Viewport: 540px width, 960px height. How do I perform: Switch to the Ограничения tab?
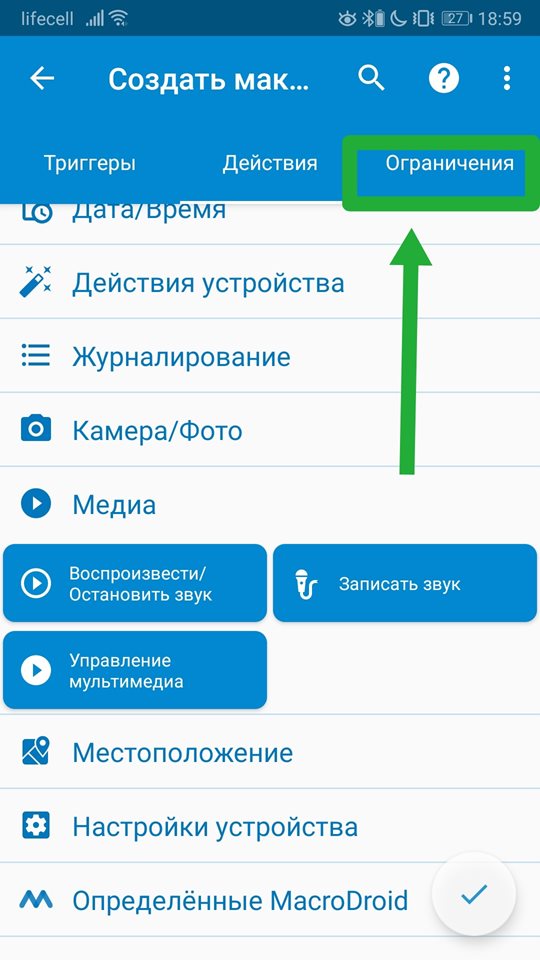449,163
